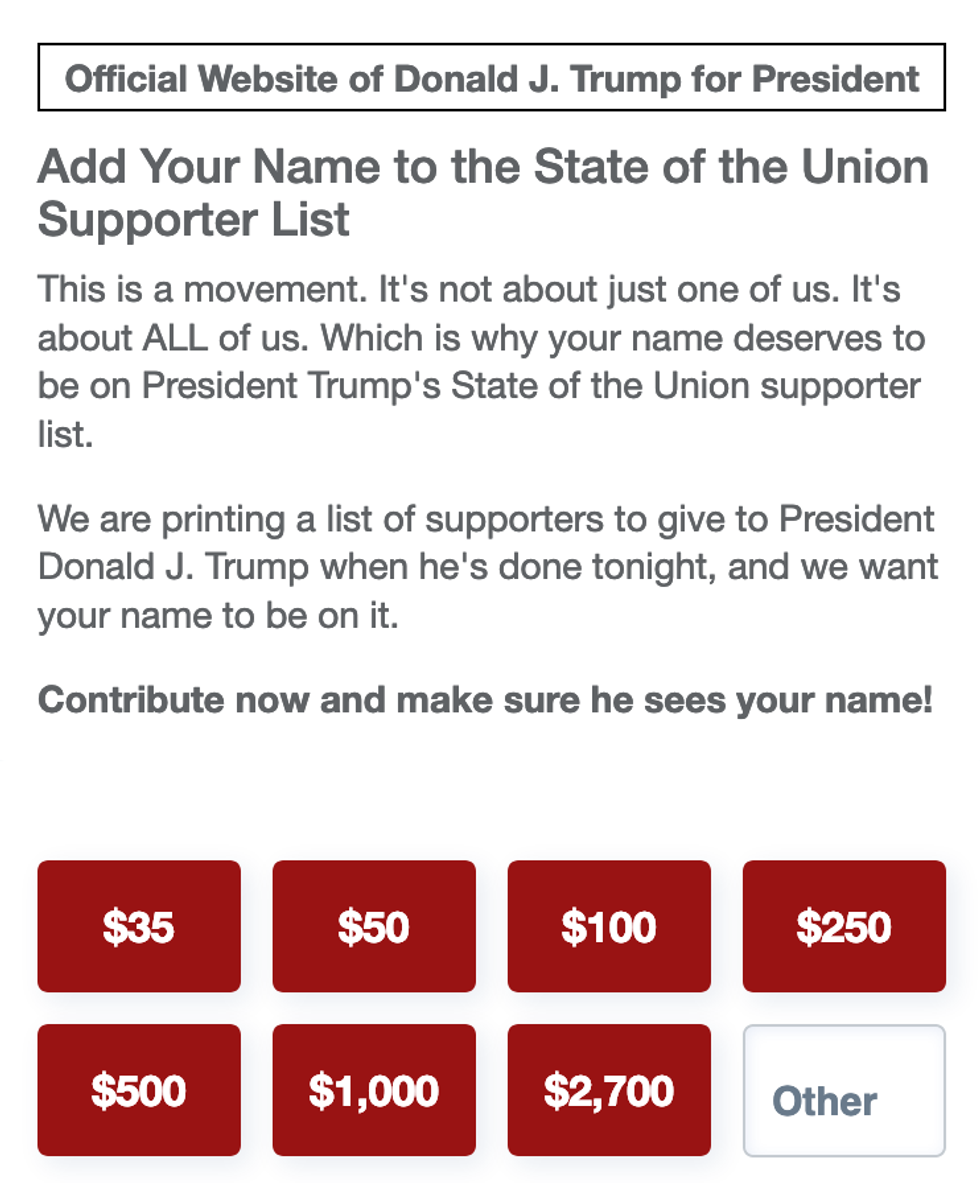The image size is (980, 1183).
Task: Choose the $50 donation button
Action: [x=374, y=926]
